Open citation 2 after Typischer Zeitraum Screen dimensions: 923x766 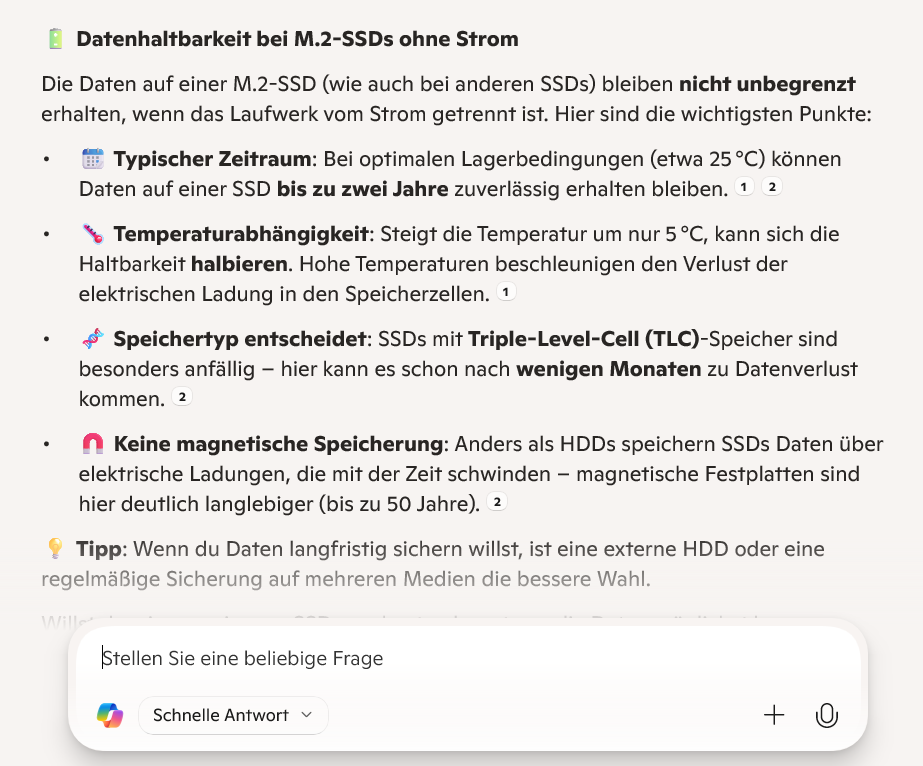pos(770,187)
